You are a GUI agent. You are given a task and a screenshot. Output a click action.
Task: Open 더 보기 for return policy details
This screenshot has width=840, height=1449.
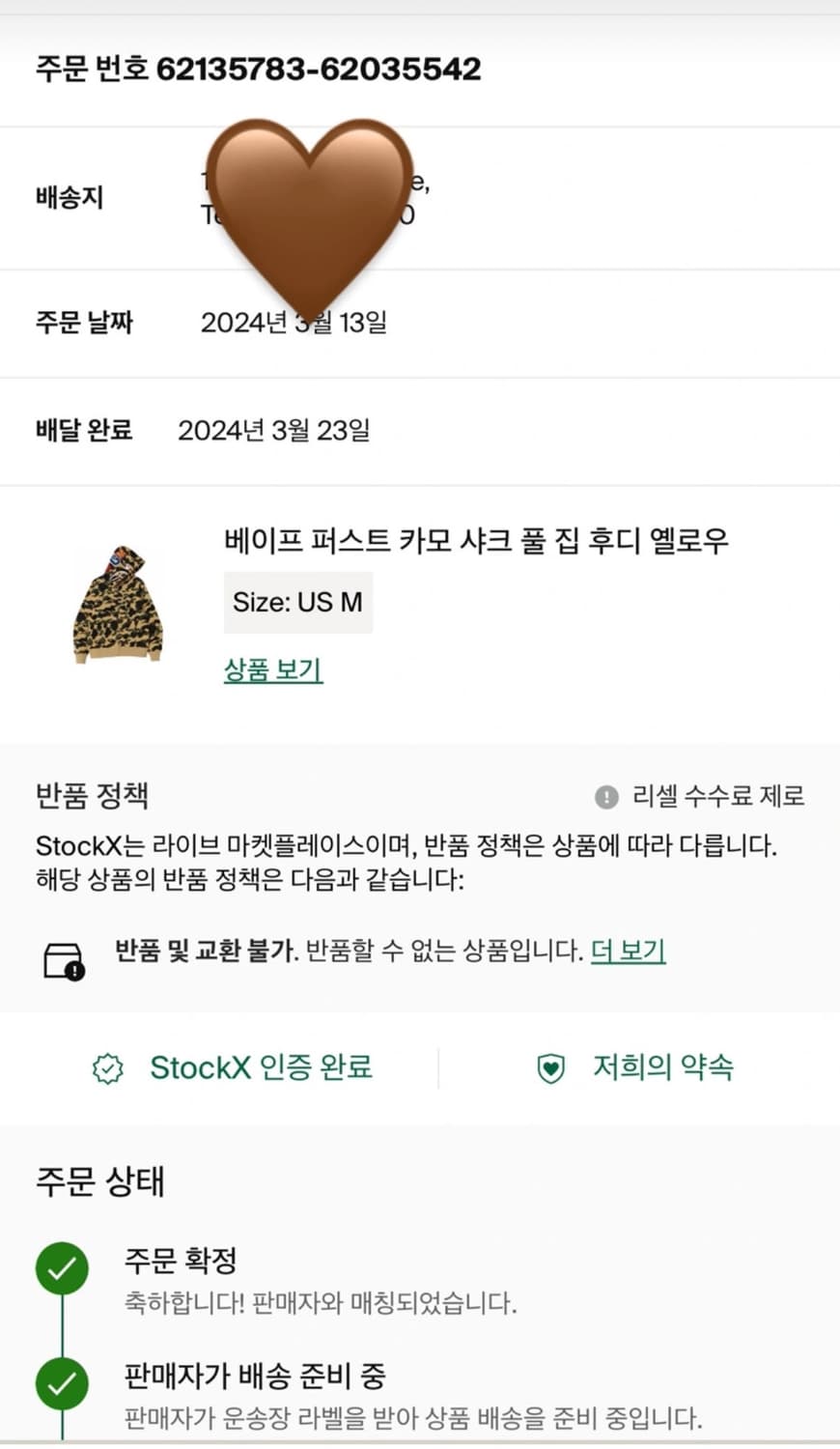pos(628,951)
